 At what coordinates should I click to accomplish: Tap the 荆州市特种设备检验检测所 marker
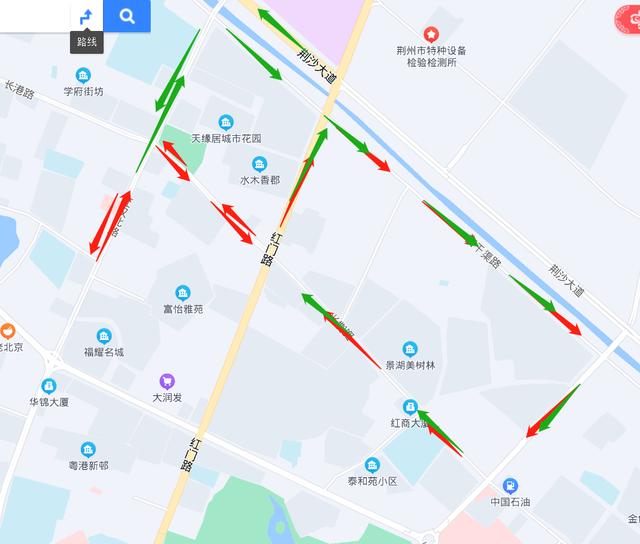pyautogui.click(x=431, y=35)
